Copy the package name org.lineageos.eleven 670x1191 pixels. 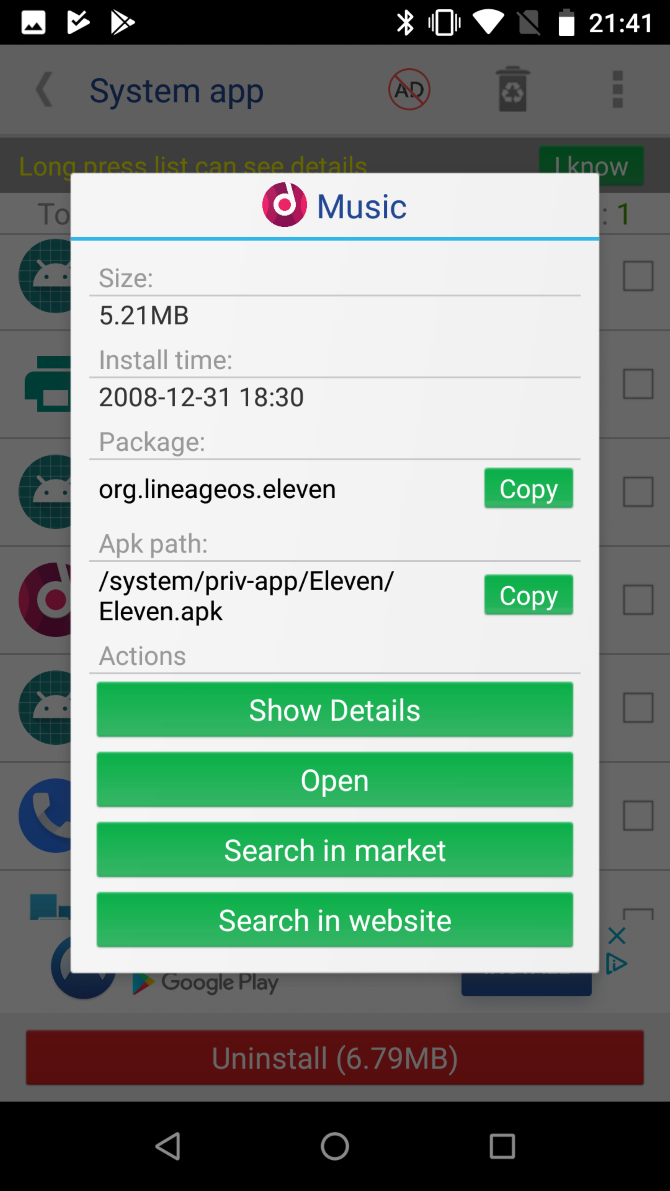pyautogui.click(x=528, y=489)
